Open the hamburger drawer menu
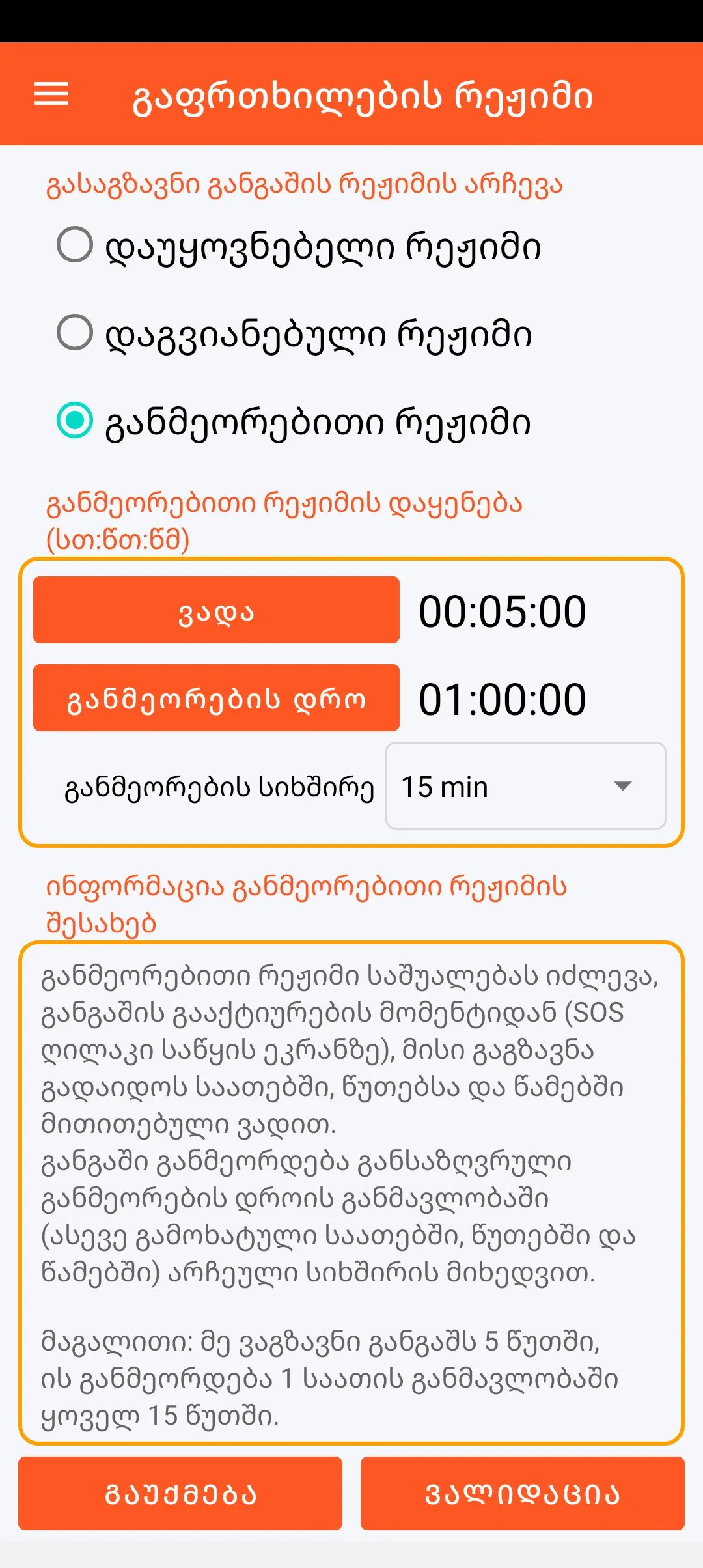Viewport: 703px width, 1568px height. 51,94
